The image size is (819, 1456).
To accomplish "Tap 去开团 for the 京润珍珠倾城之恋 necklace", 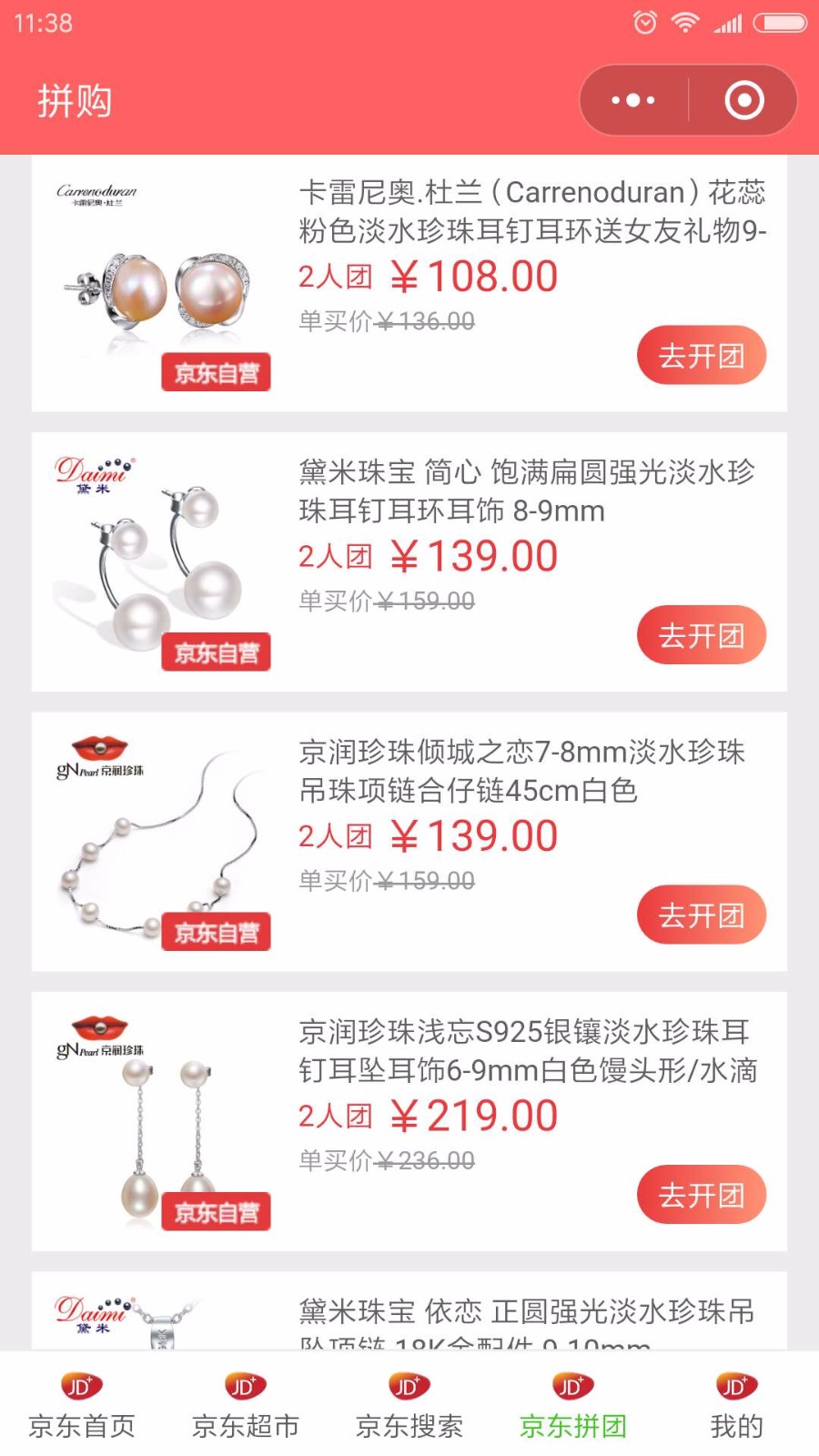I will [701, 915].
